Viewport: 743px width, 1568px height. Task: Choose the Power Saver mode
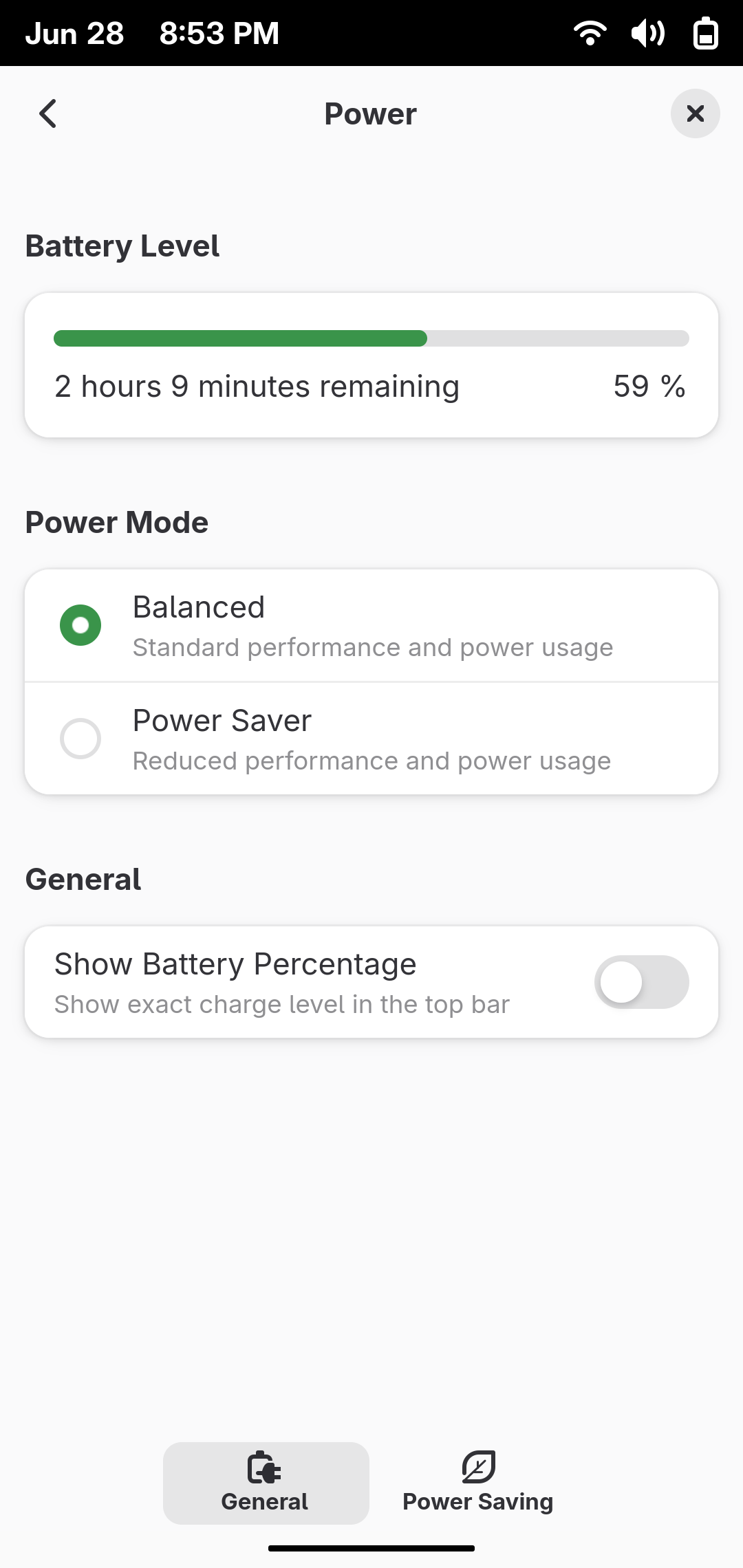tap(371, 739)
